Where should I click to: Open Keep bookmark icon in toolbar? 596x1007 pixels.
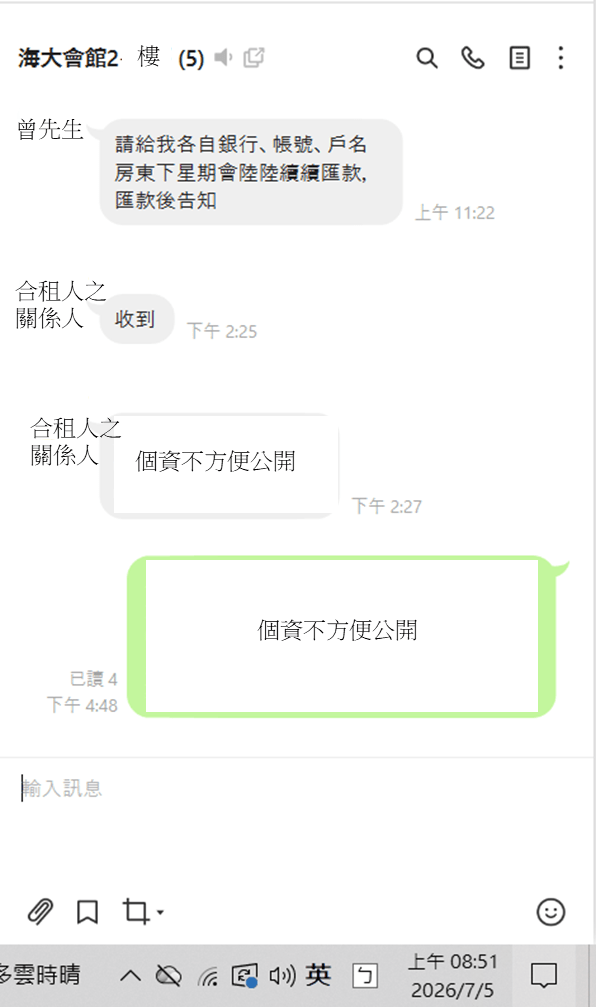pyautogui.click(x=87, y=911)
